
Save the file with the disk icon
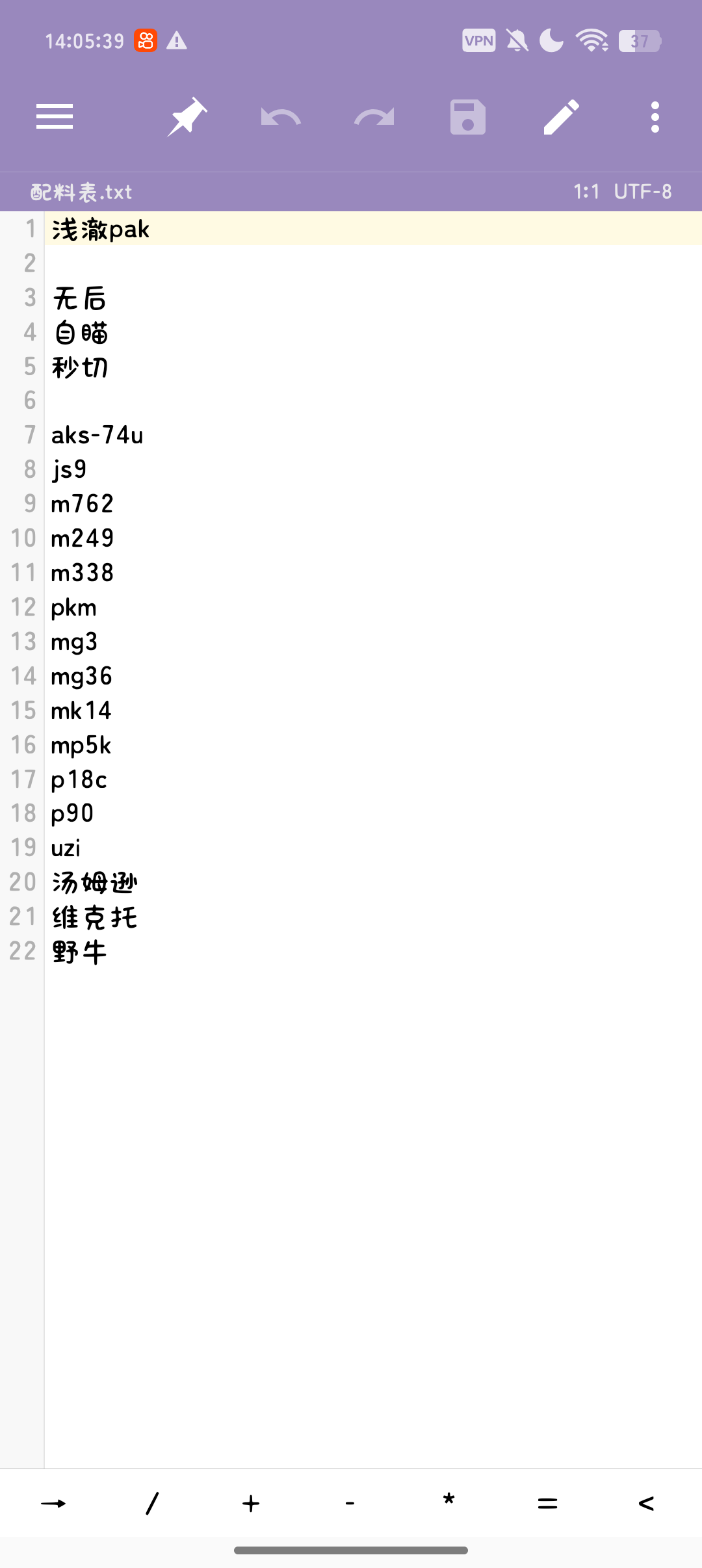point(468,117)
